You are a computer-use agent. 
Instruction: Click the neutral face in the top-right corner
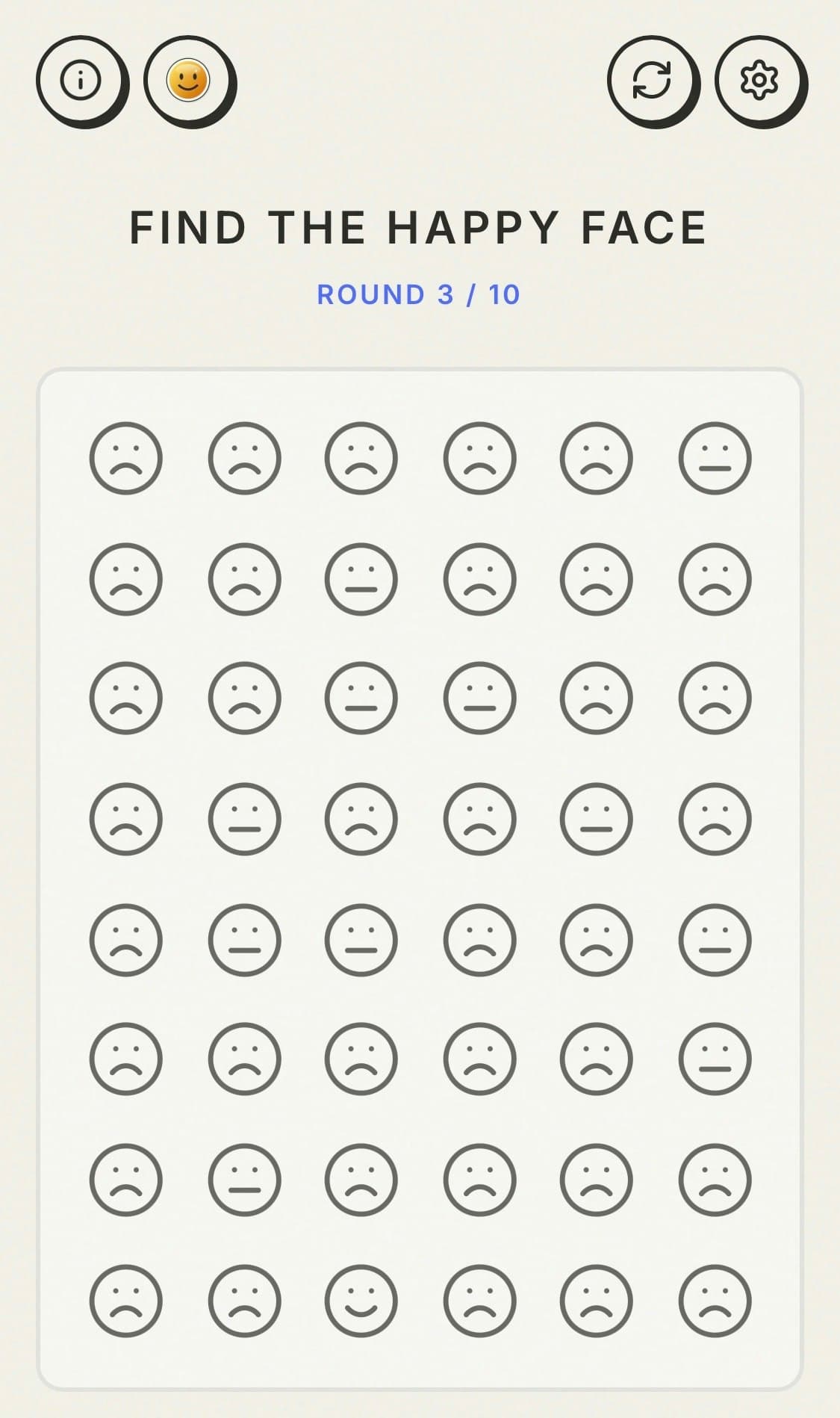(713, 458)
